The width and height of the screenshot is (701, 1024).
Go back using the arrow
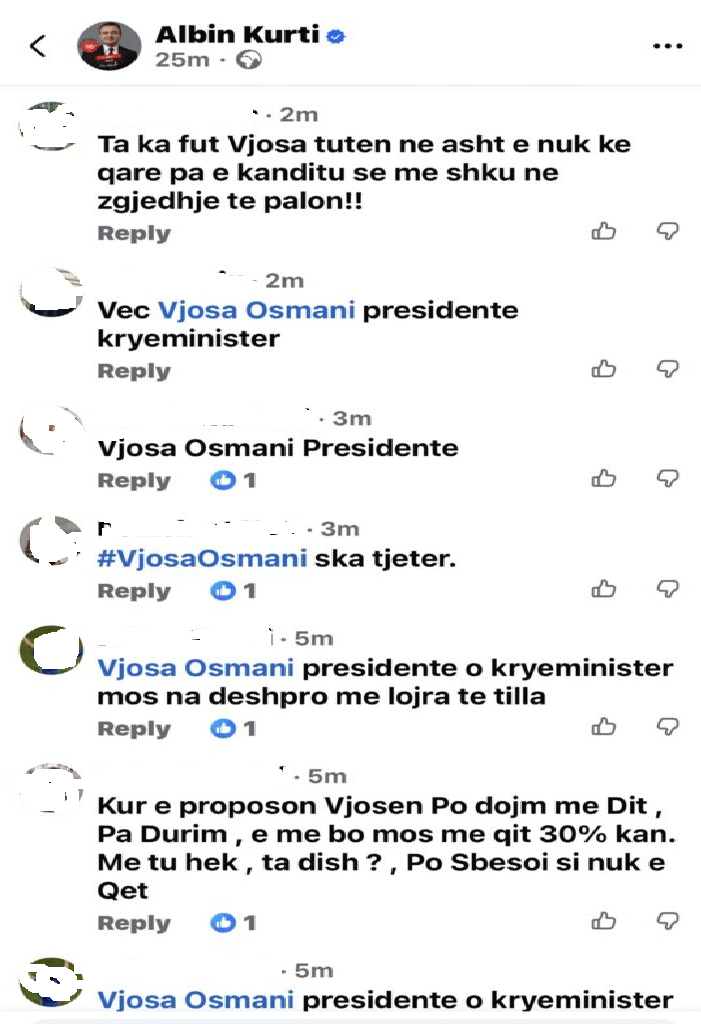point(38,46)
